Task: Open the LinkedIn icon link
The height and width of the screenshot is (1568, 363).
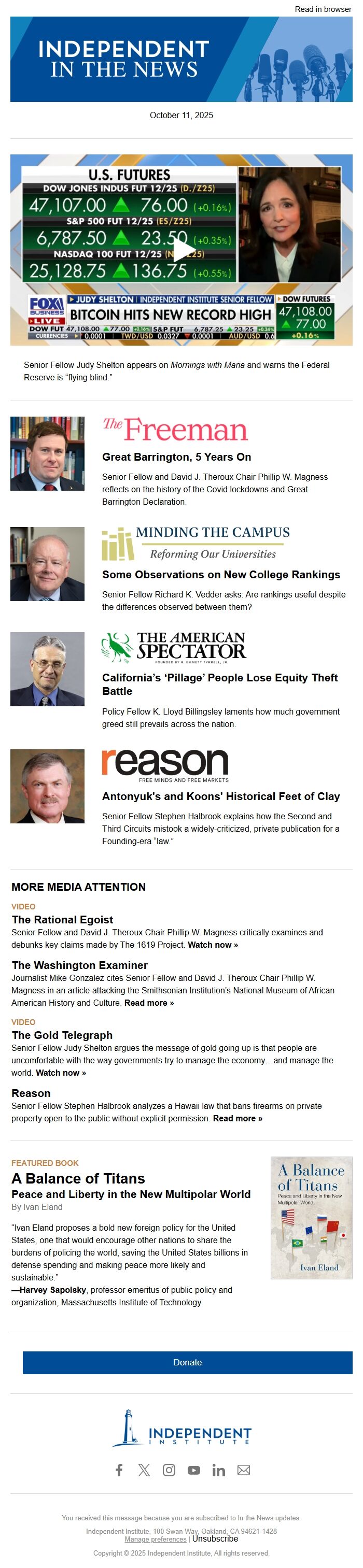Action: tap(219, 1470)
